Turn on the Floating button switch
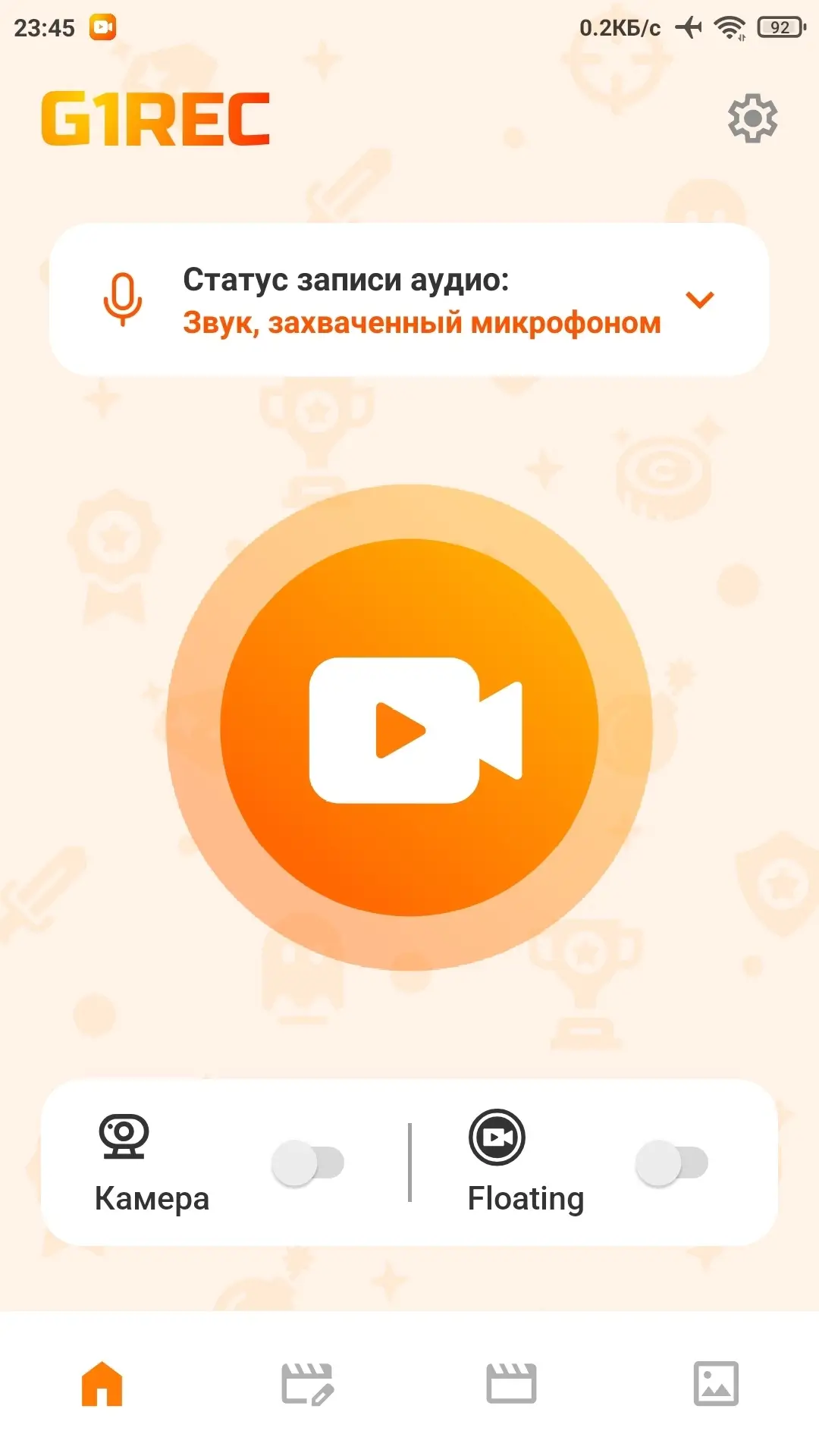Image resolution: width=819 pixels, height=1456 pixels. pyautogui.click(x=672, y=1163)
